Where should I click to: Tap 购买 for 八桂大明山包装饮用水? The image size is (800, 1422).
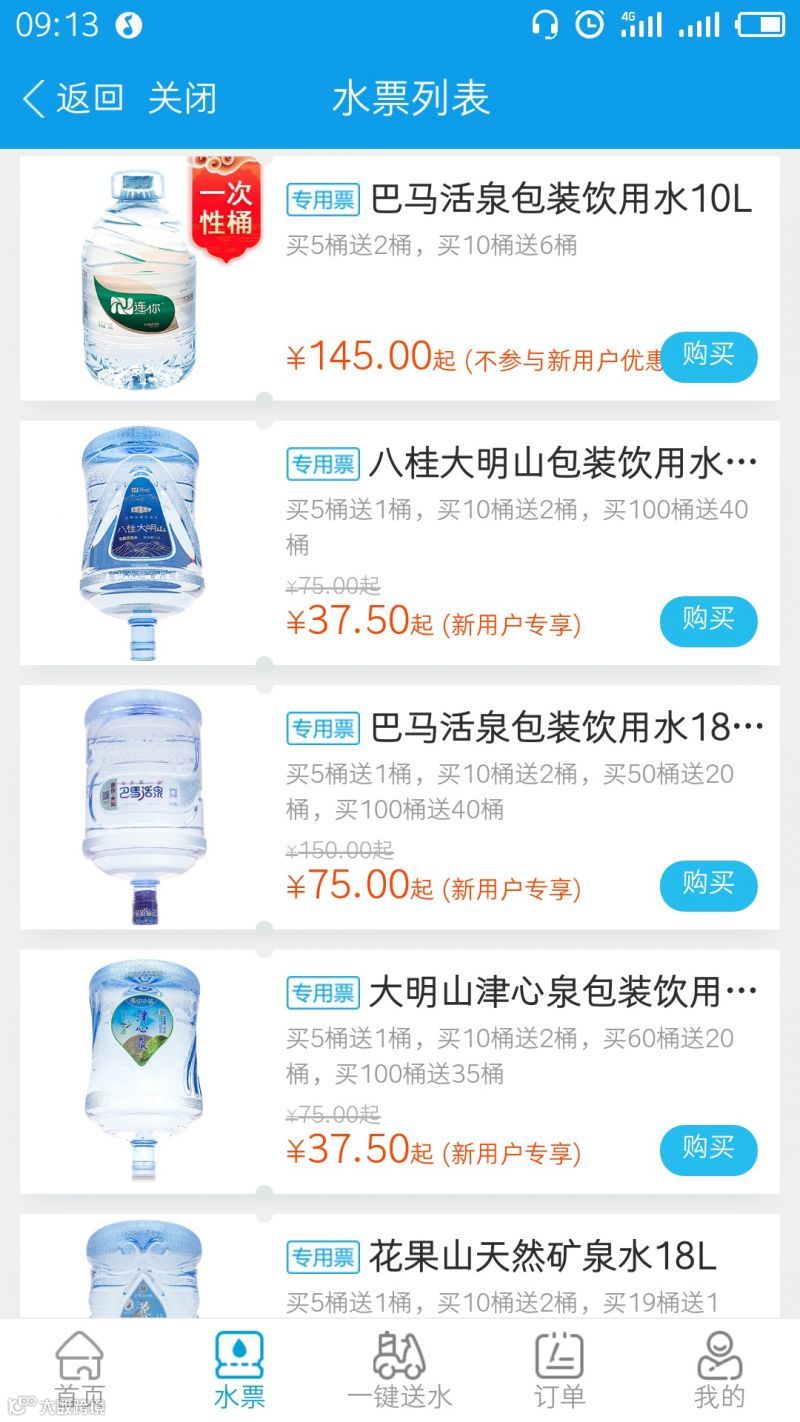click(x=708, y=621)
